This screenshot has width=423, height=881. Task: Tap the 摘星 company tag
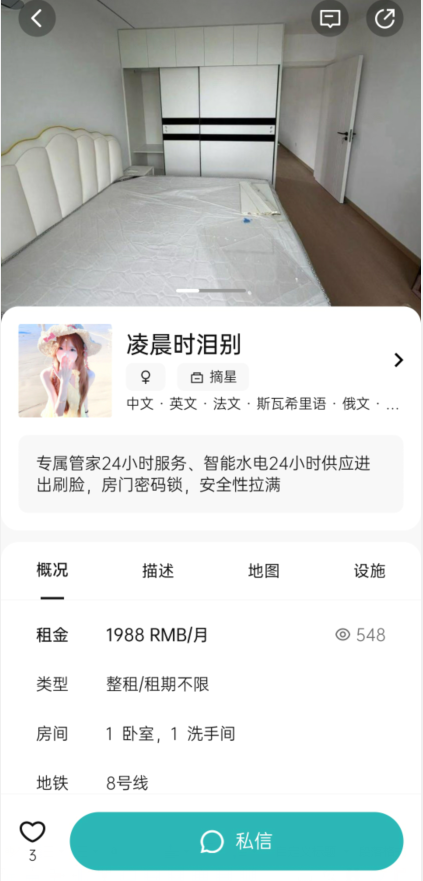(x=213, y=377)
